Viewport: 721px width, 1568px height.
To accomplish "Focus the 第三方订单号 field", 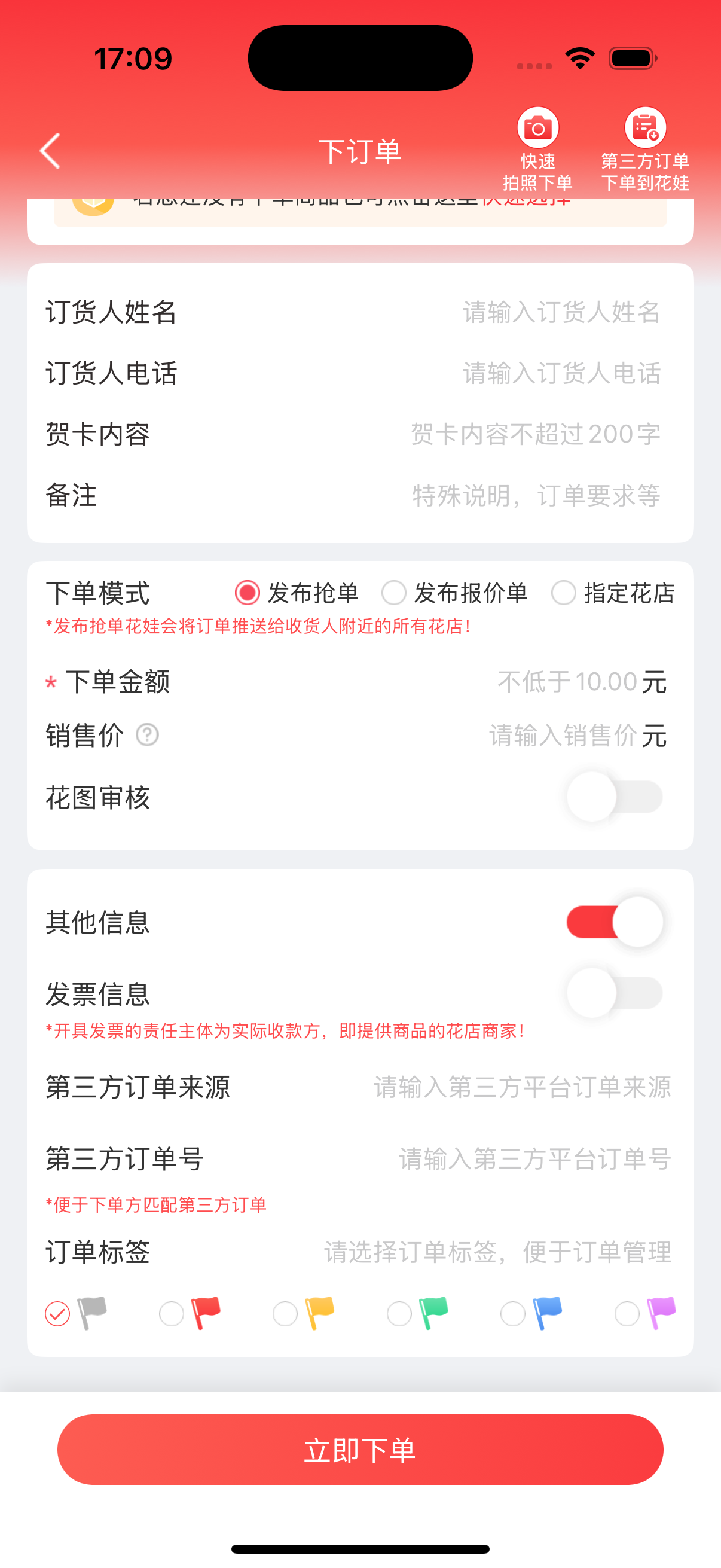I will [534, 1159].
